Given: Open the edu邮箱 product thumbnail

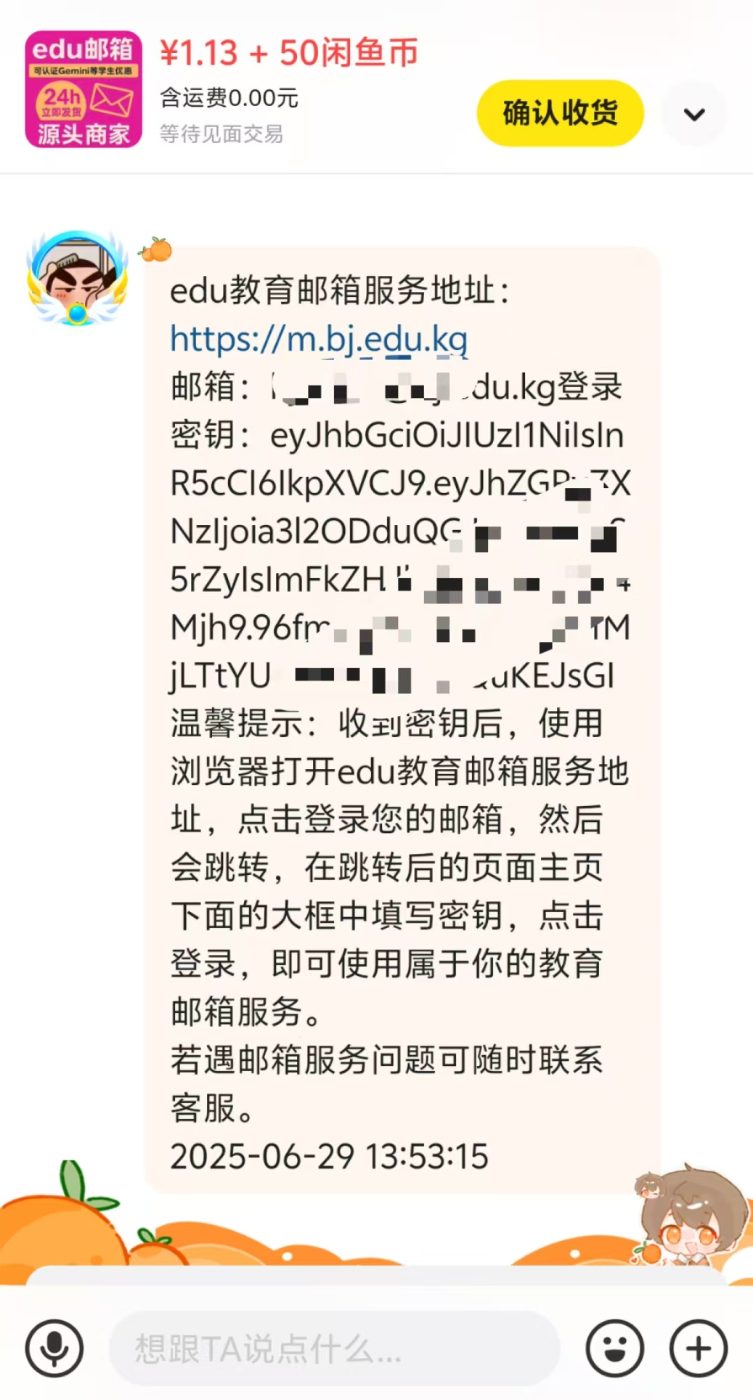Looking at the screenshot, I should (x=83, y=89).
